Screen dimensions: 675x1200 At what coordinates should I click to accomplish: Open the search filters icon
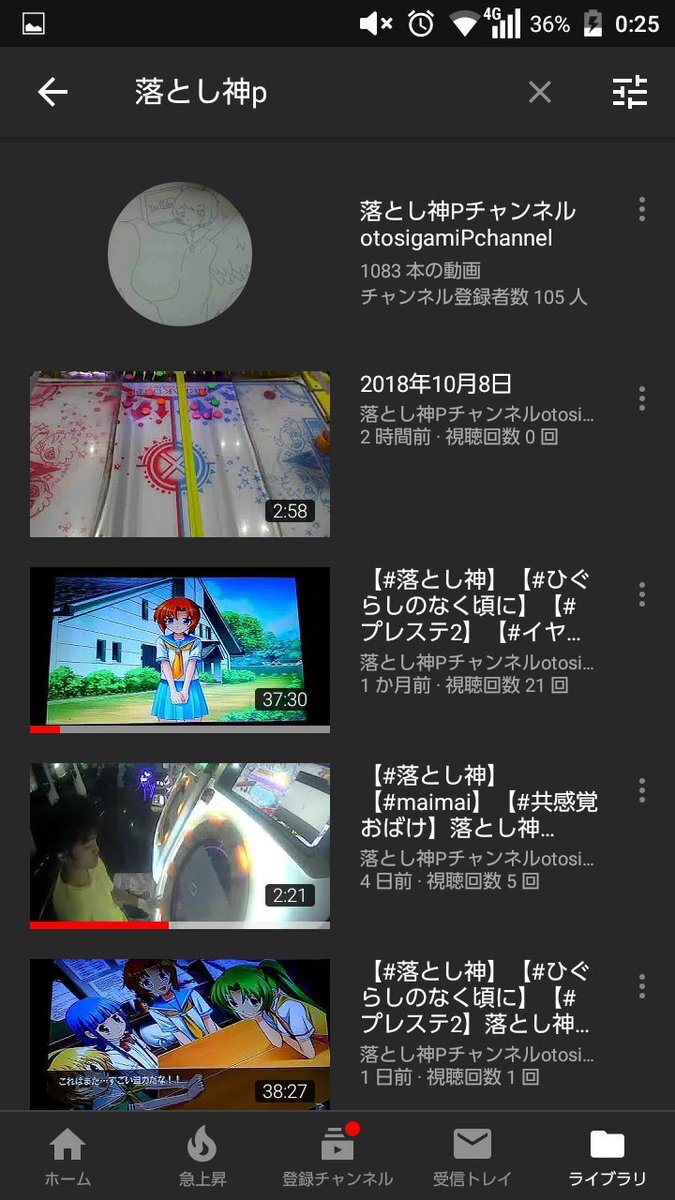coord(630,93)
